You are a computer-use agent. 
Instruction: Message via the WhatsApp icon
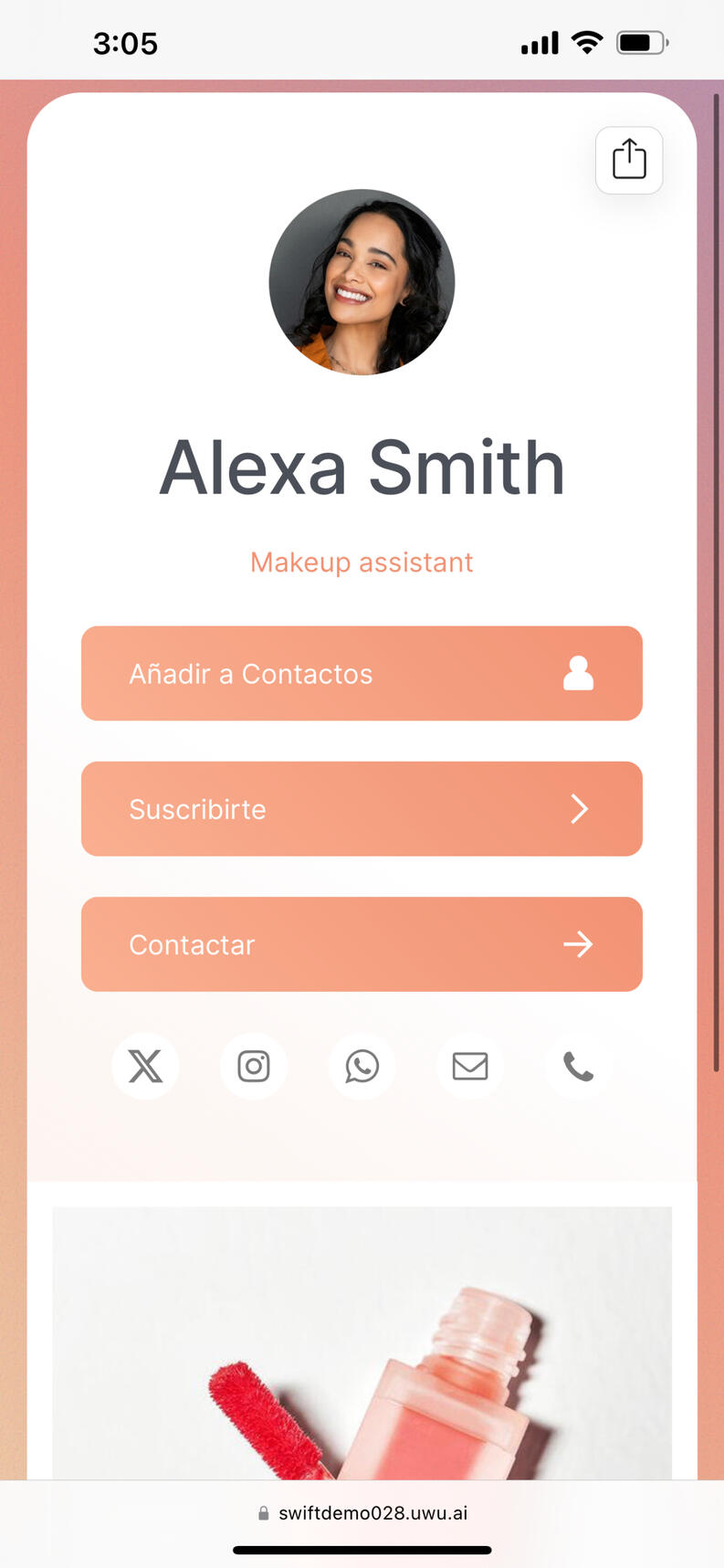click(x=362, y=1066)
